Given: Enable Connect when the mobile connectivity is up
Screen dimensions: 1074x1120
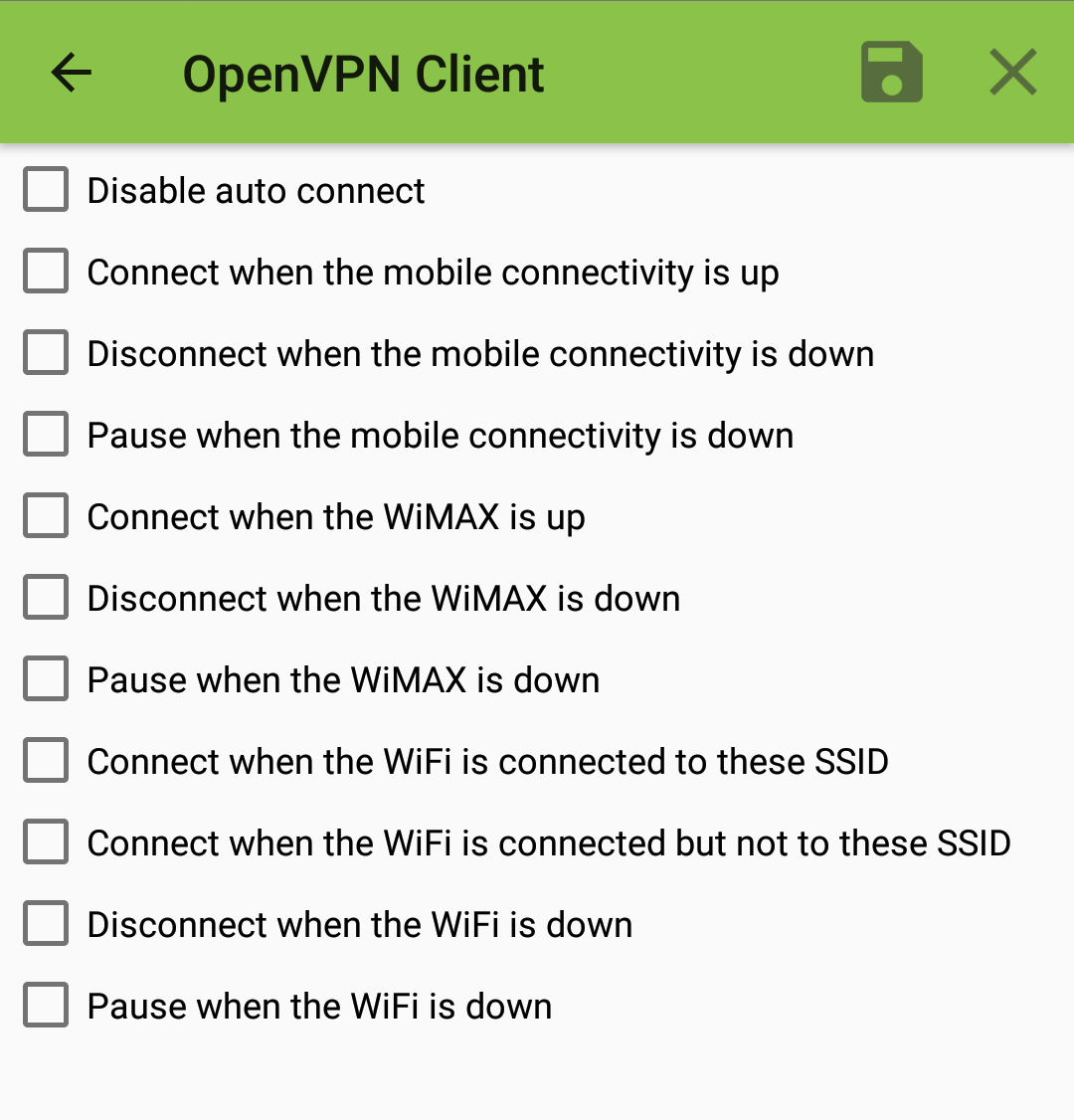Looking at the screenshot, I should point(46,272).
